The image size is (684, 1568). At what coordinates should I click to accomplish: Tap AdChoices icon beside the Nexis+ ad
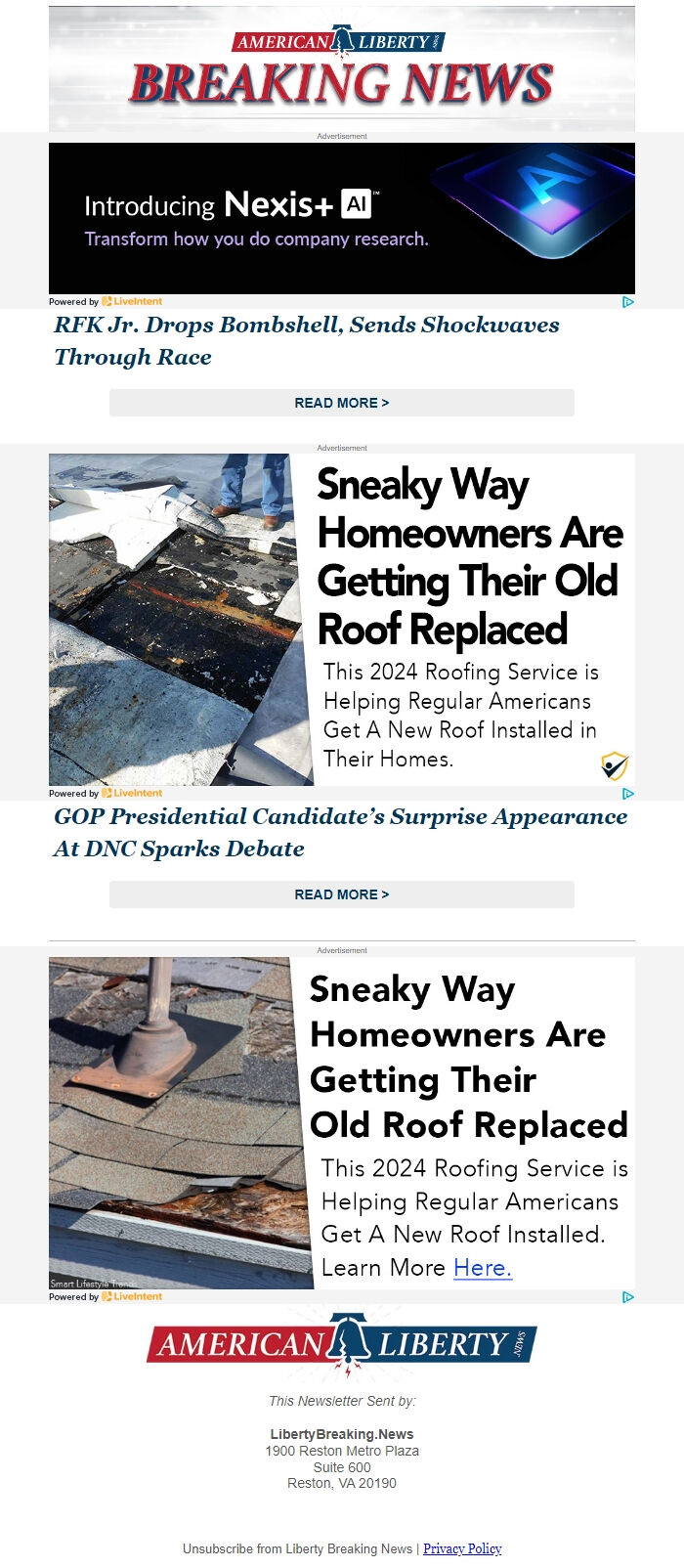pyautogui.click(x=627, y=302)
